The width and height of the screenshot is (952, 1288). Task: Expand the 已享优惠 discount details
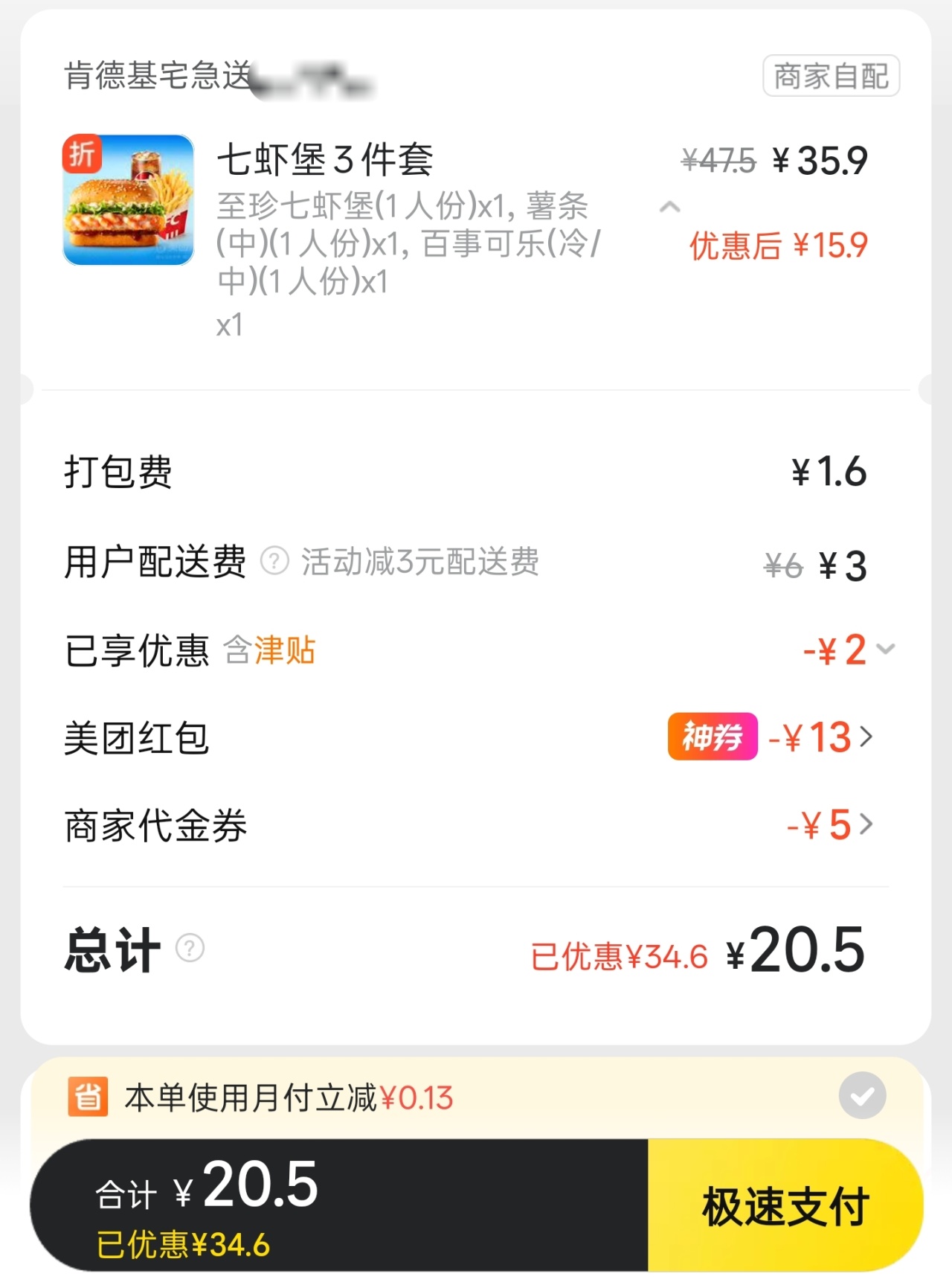coord(885,650)
